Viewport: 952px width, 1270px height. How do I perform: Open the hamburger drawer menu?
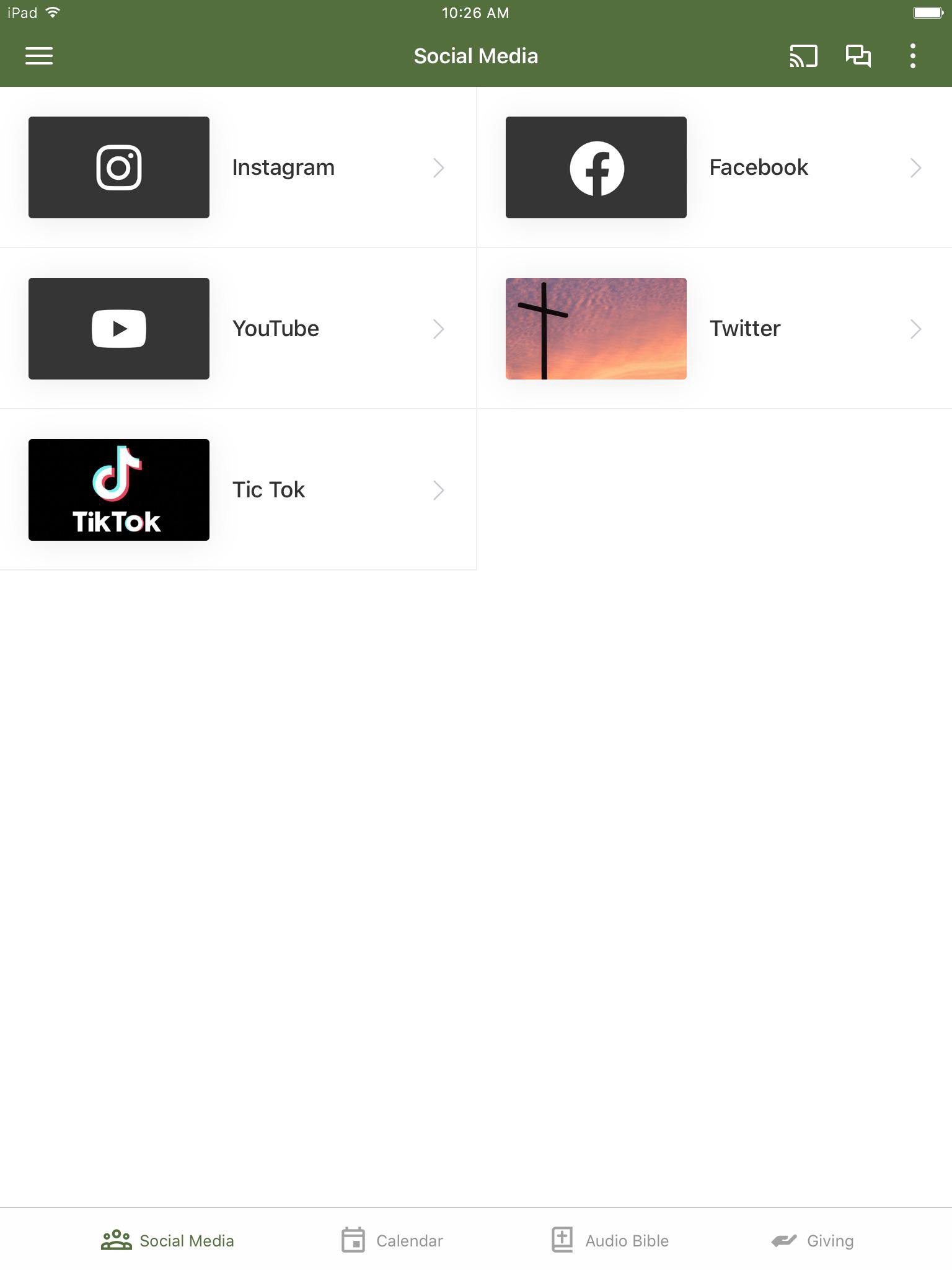(38, 56)
